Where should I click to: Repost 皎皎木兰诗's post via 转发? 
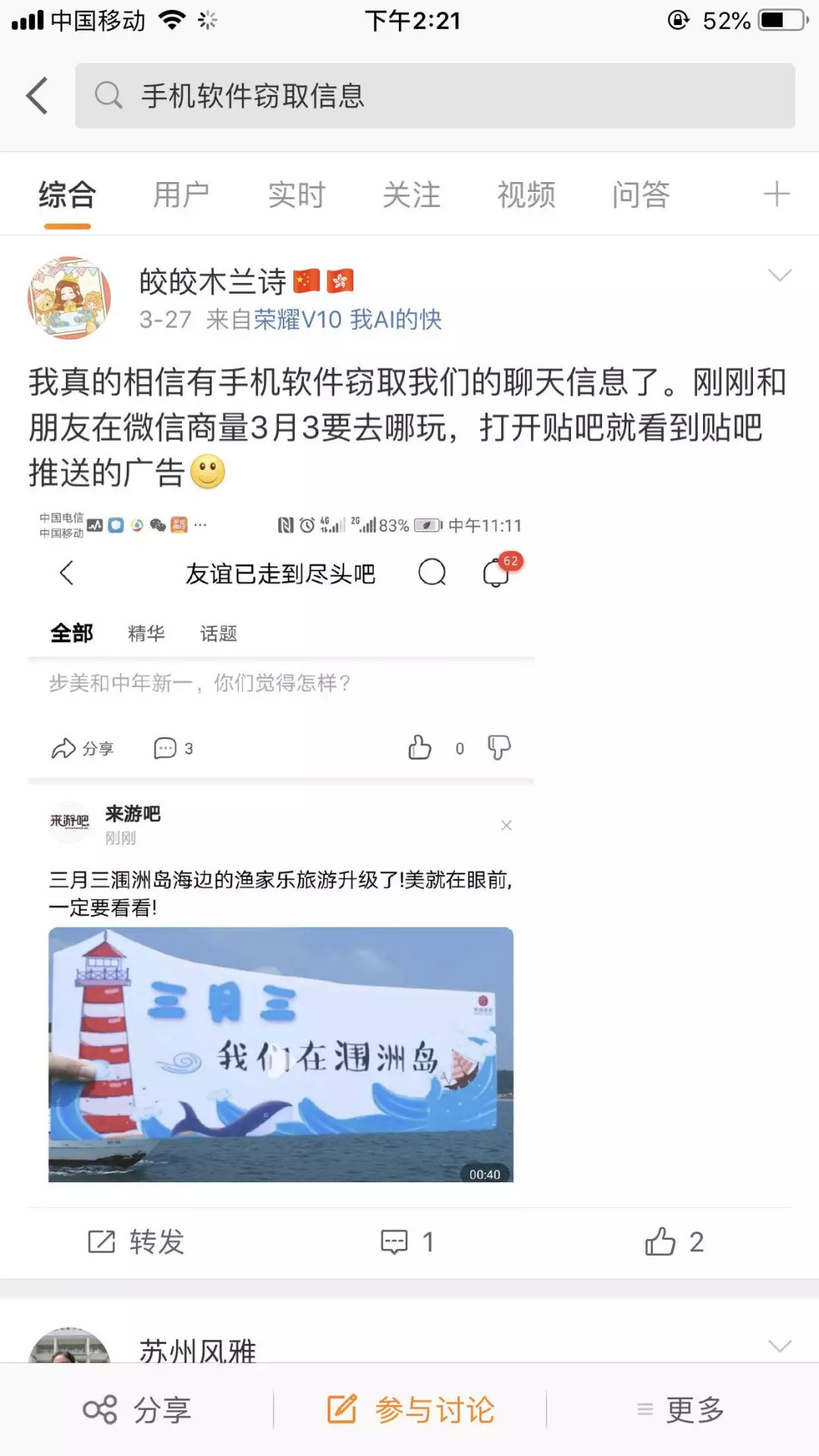pos(136,1242)
